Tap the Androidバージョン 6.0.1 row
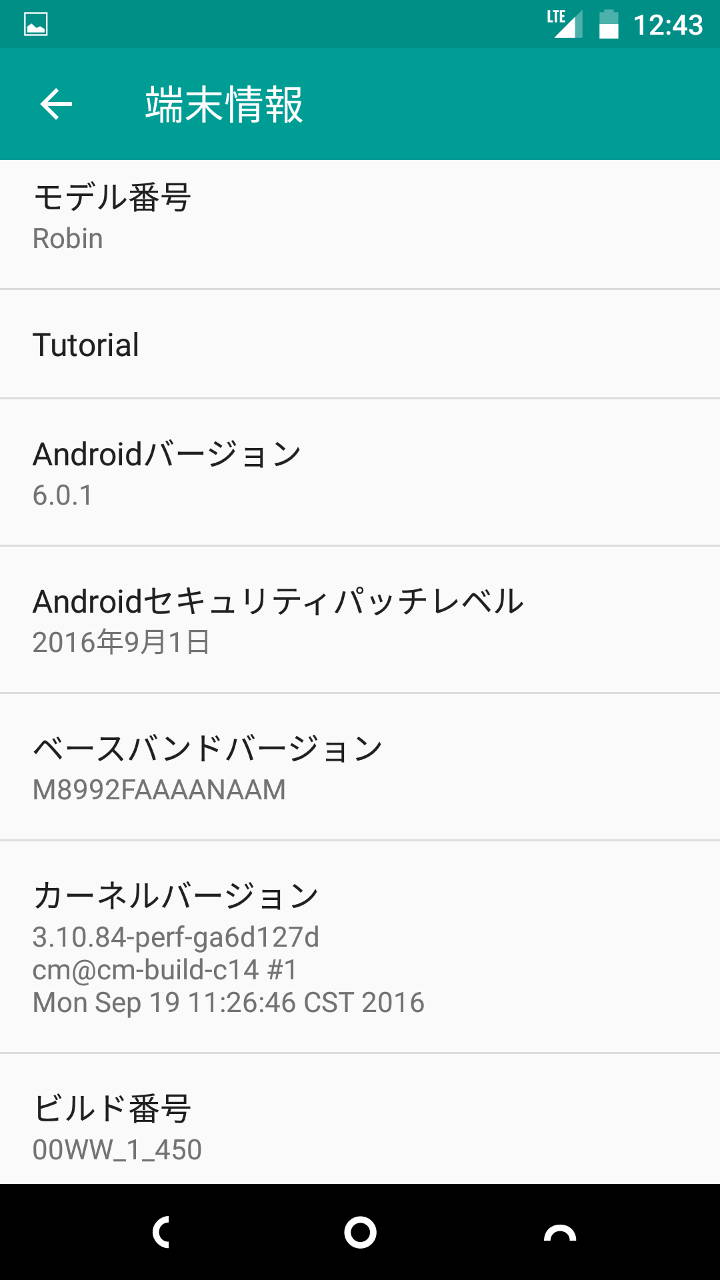Image resolution: width=720 pixels, height=1280 pixels. point(360,472)
